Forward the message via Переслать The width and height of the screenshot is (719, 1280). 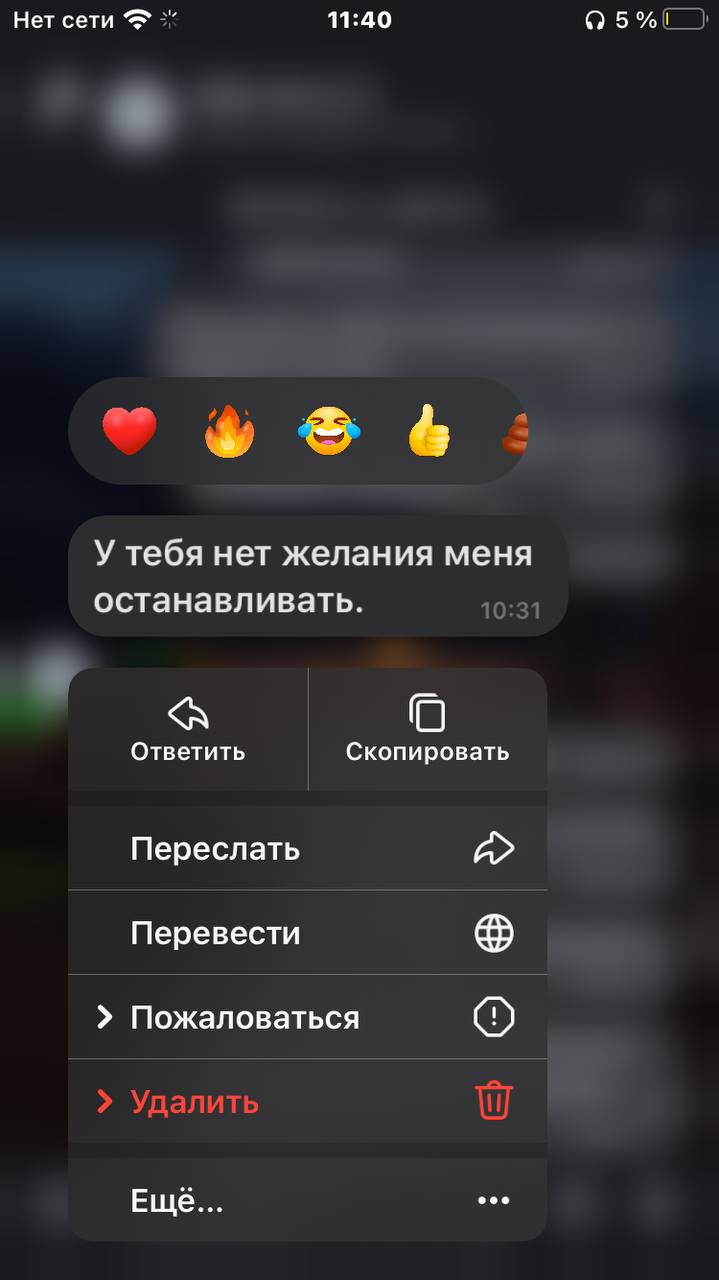[307, 848]
